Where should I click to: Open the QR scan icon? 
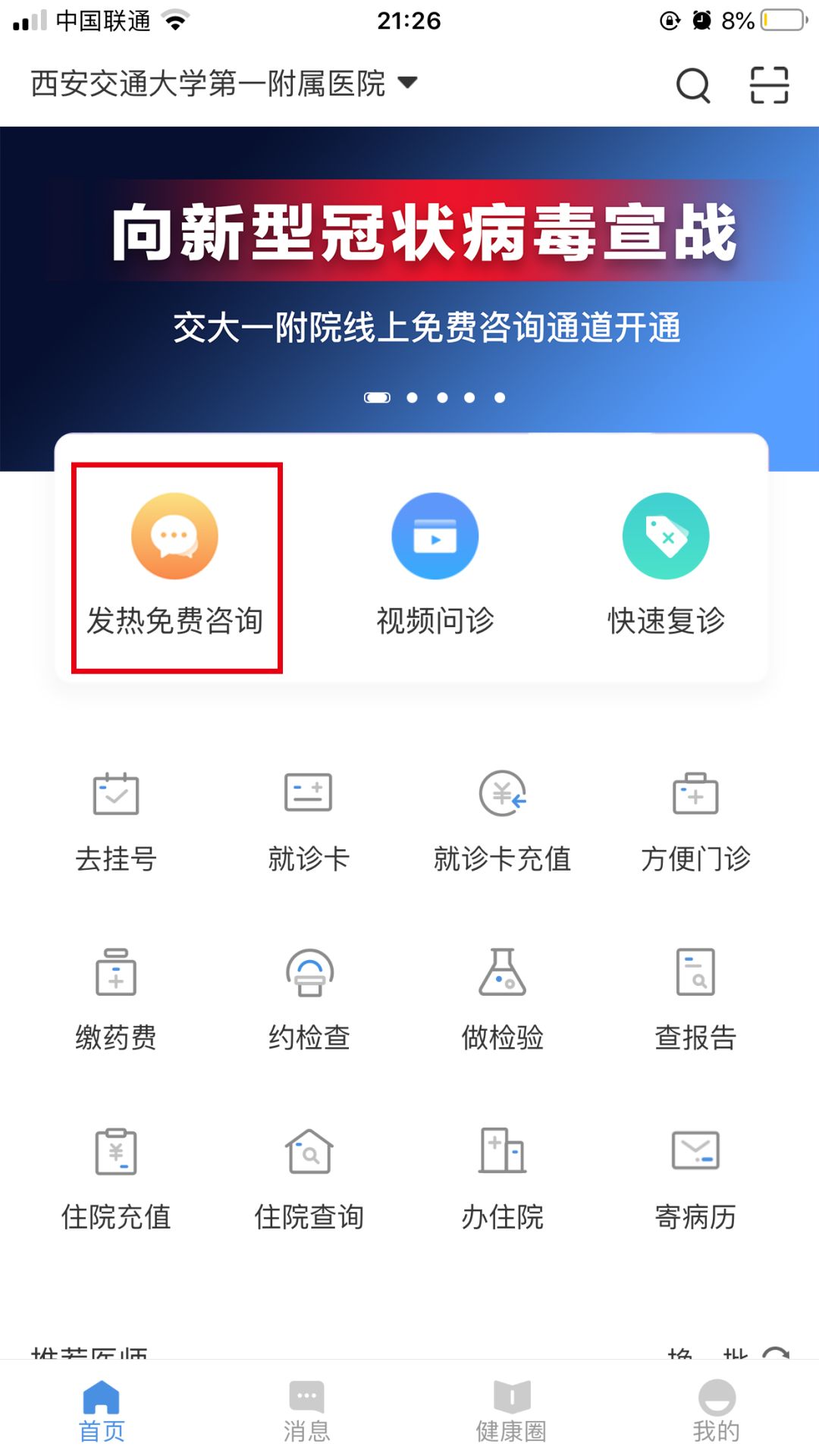pos(769,84)
